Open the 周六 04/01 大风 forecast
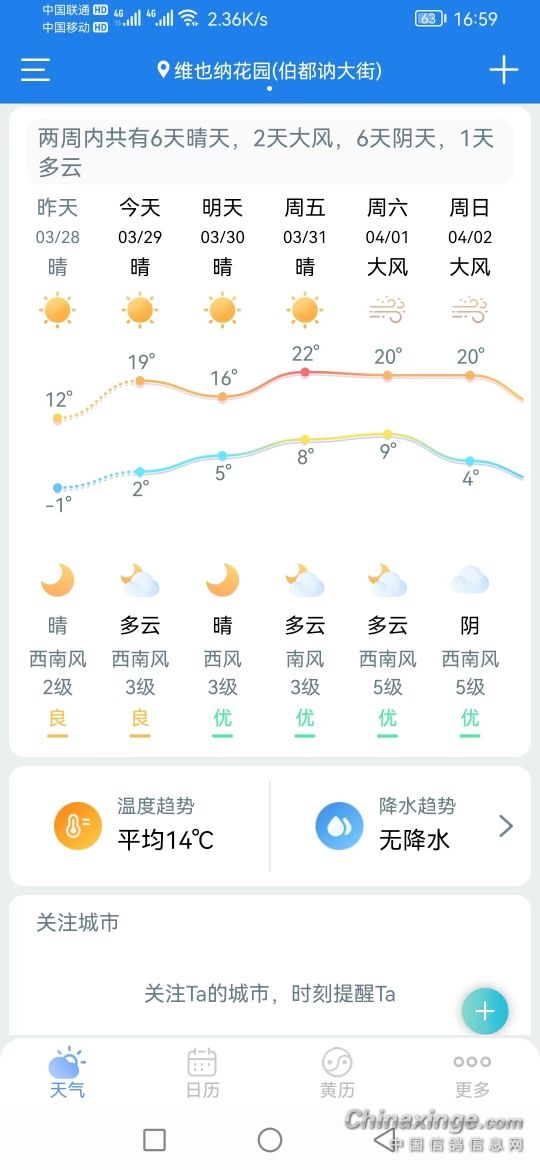 [387, 463]
